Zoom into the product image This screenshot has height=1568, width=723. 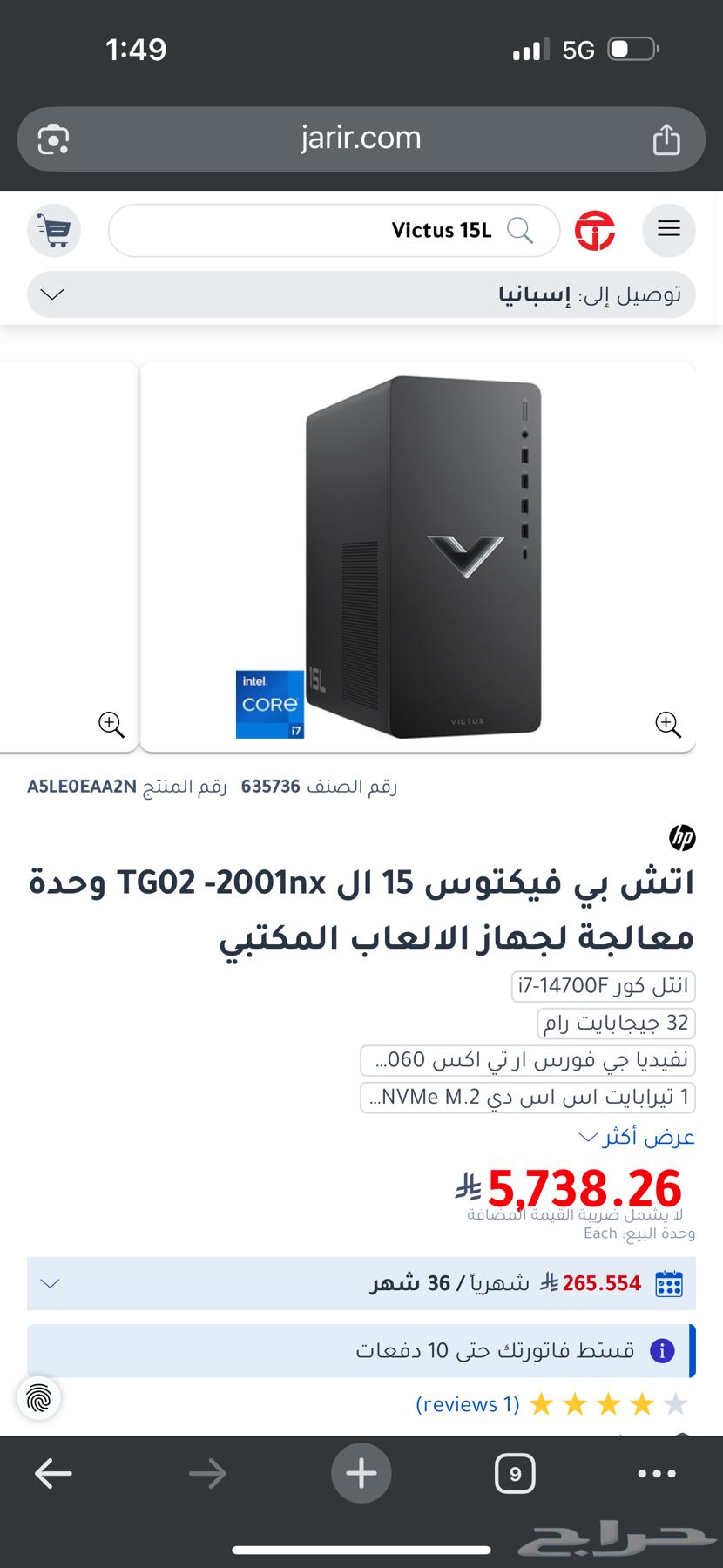tap(667, 725)
